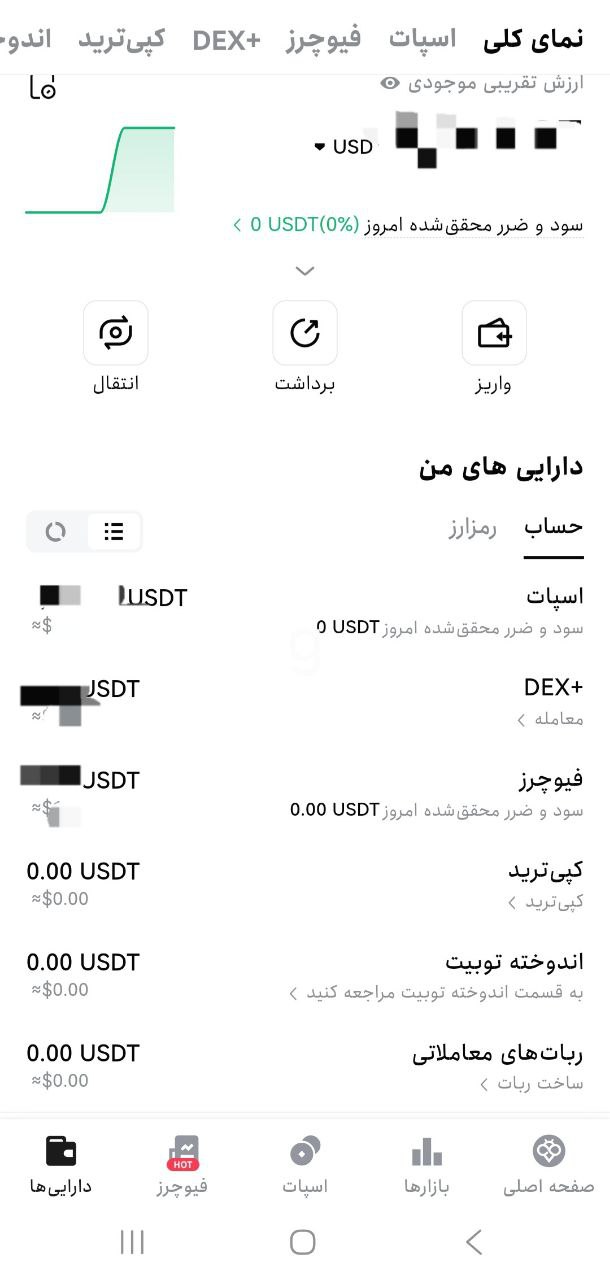
Task: Open today's realized PnL details
Action: (x=408, y=225)
